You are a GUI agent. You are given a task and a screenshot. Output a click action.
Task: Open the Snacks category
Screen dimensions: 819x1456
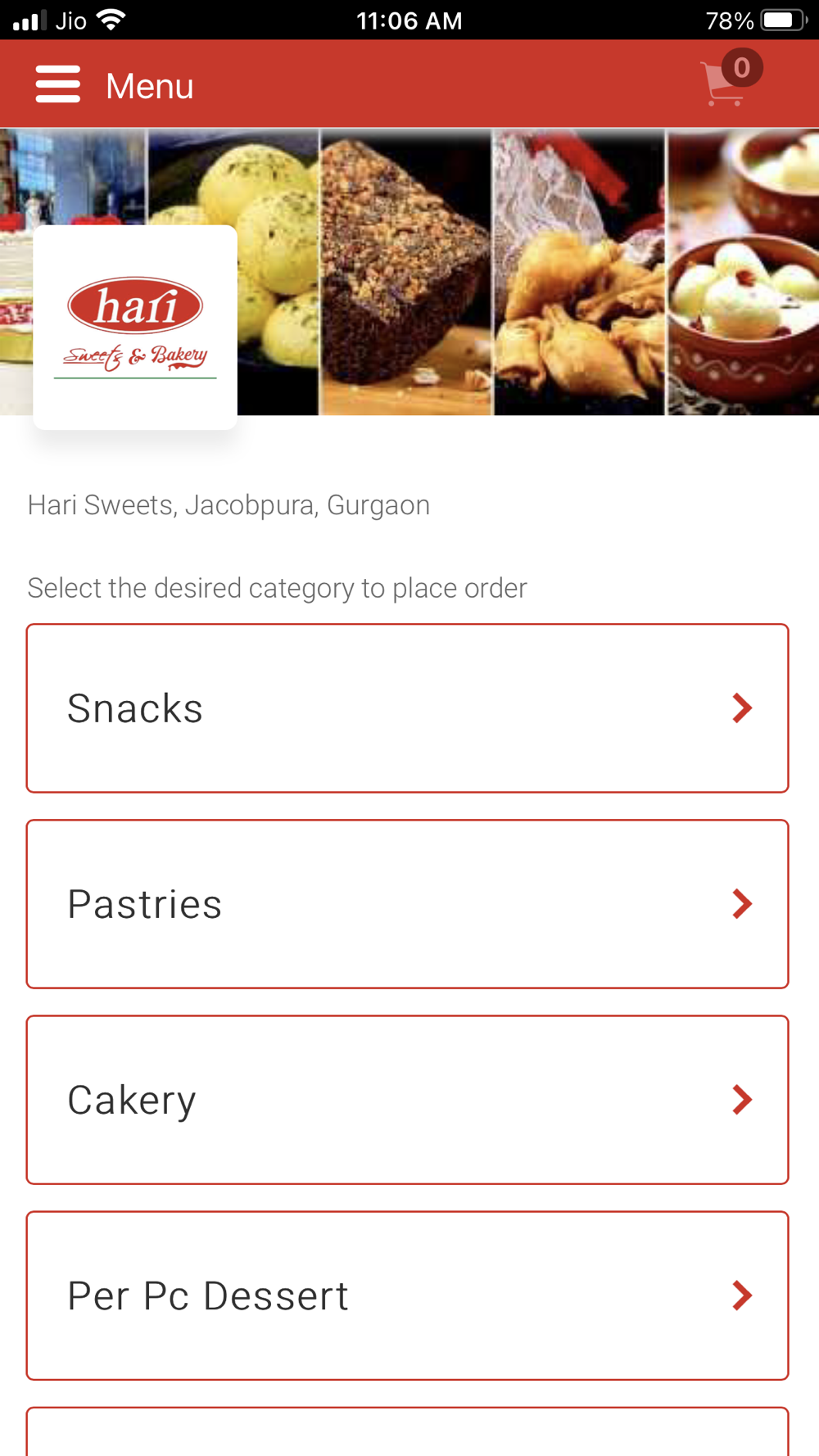point(407,708)
